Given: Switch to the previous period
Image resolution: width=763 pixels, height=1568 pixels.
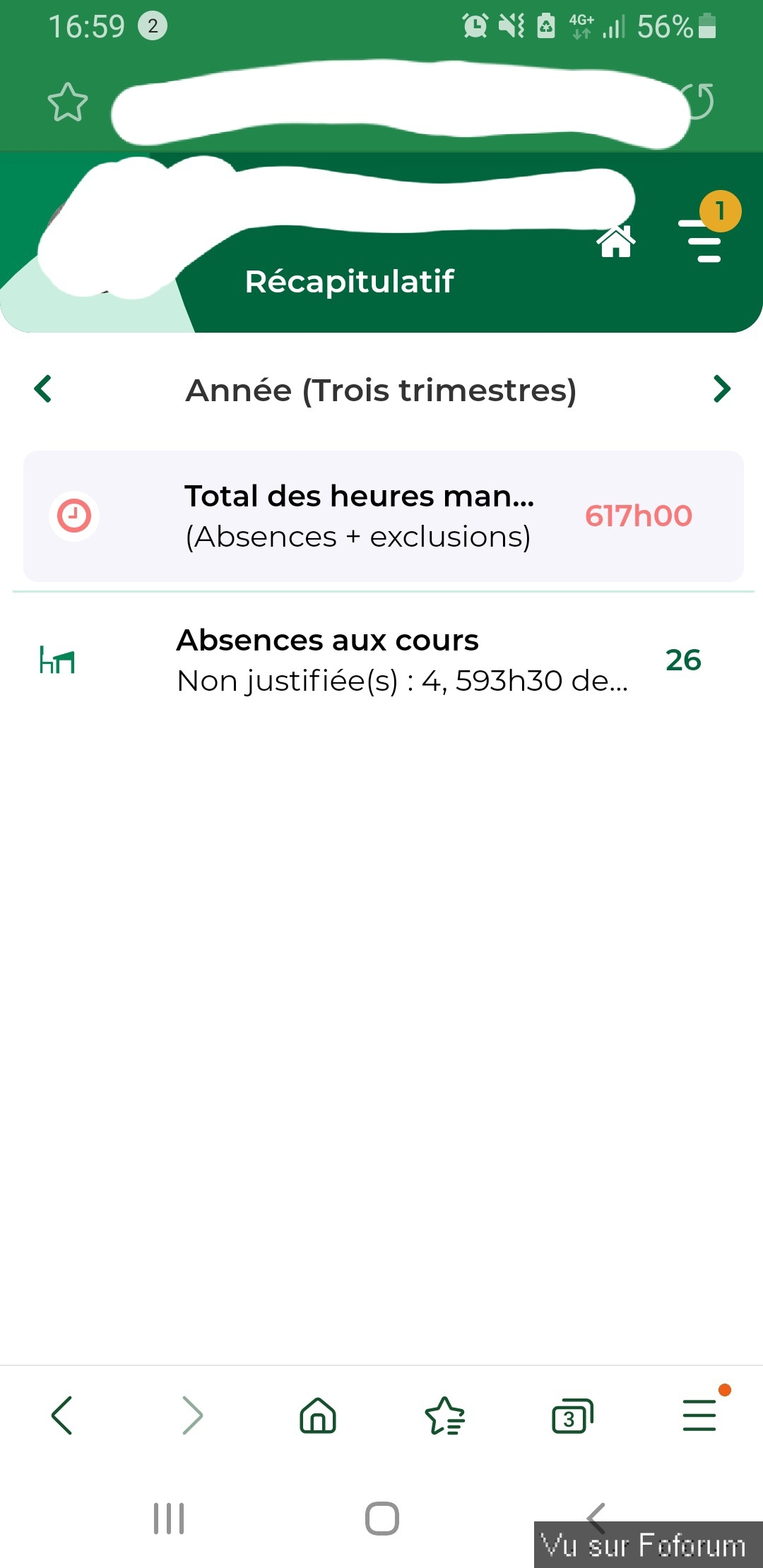Looking at the screenshot, I should pos(43,389).
